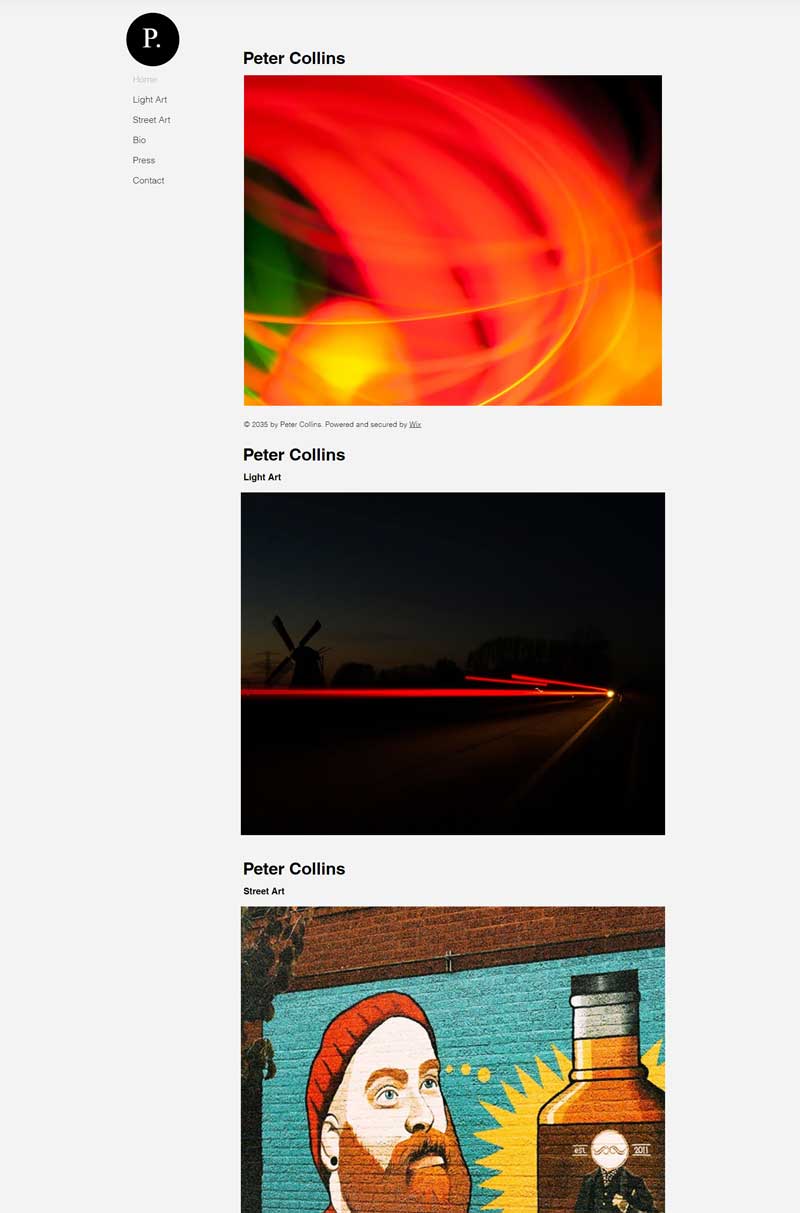Tap the P. logo circle
This screenshot has width=800, height=1213.
(x=153, y=40)
